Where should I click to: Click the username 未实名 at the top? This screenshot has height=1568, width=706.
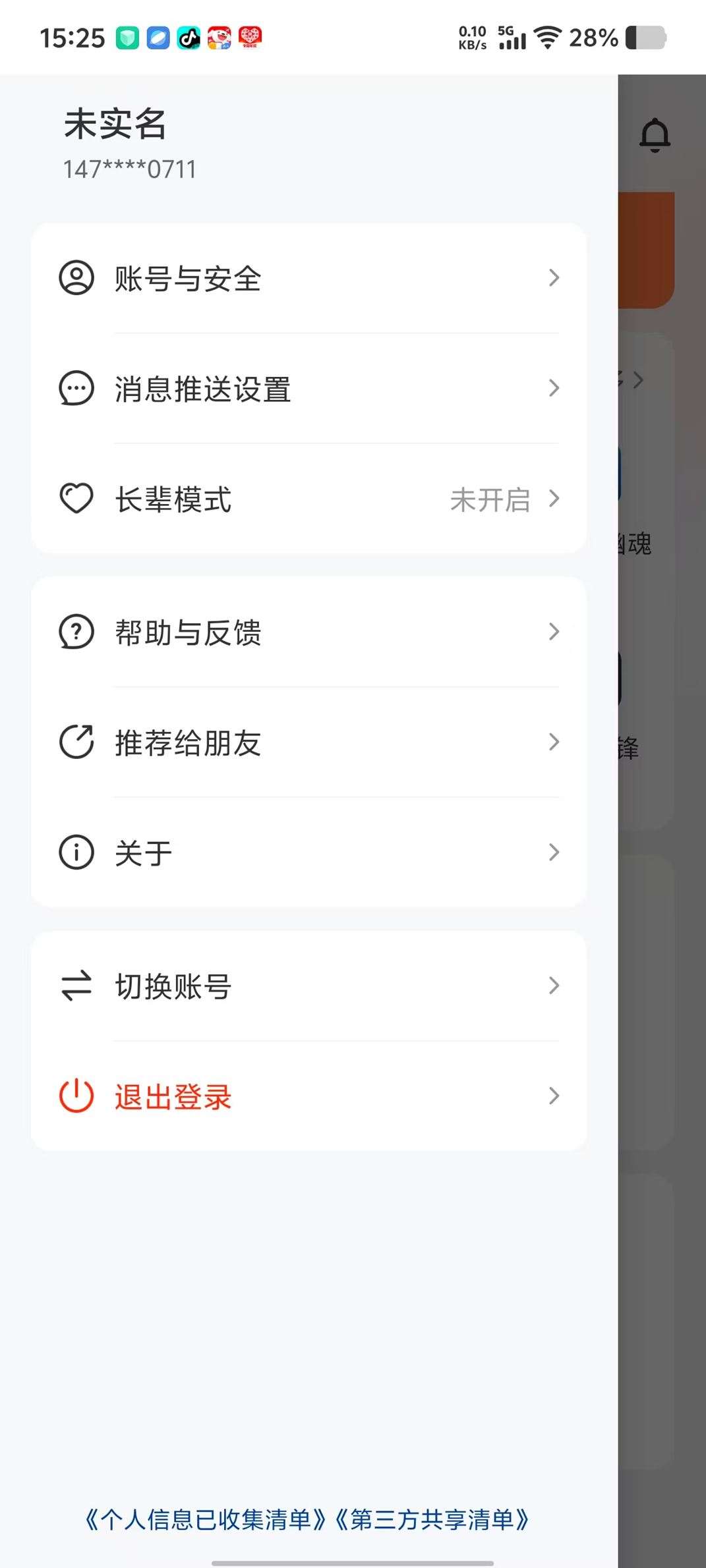click(x=115, y=124)
